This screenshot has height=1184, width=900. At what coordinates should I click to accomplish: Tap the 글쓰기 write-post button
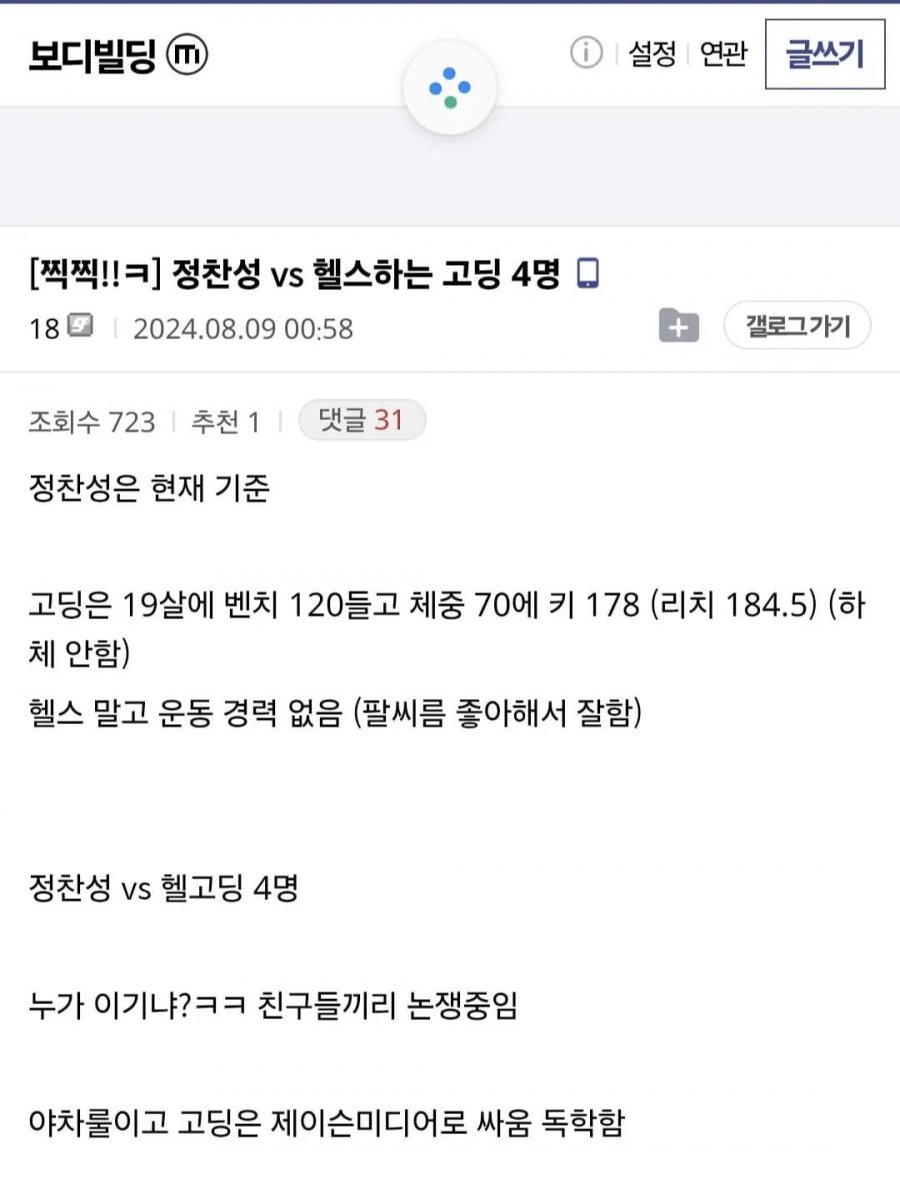pyautogui.click(x=824, y=54)
